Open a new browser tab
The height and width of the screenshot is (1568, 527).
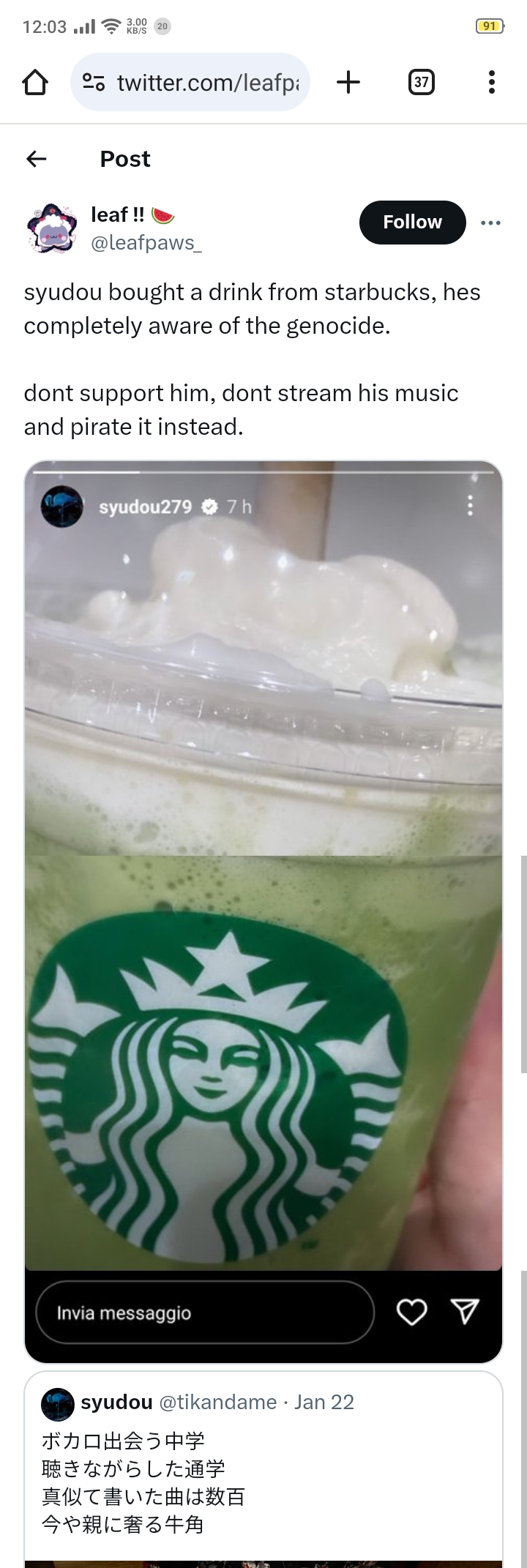(348, 82)
